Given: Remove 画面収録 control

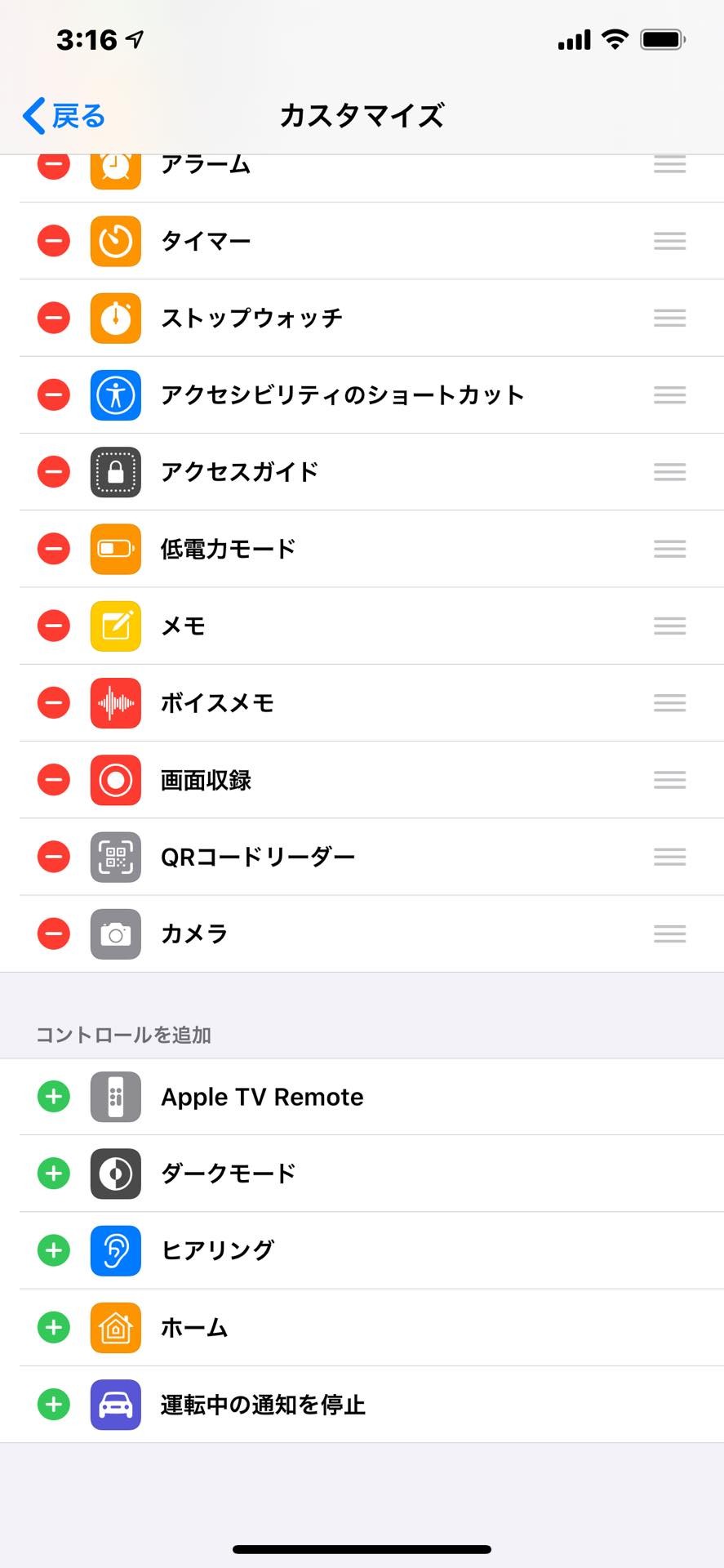Looking at the screenshot, I should 54,780.
